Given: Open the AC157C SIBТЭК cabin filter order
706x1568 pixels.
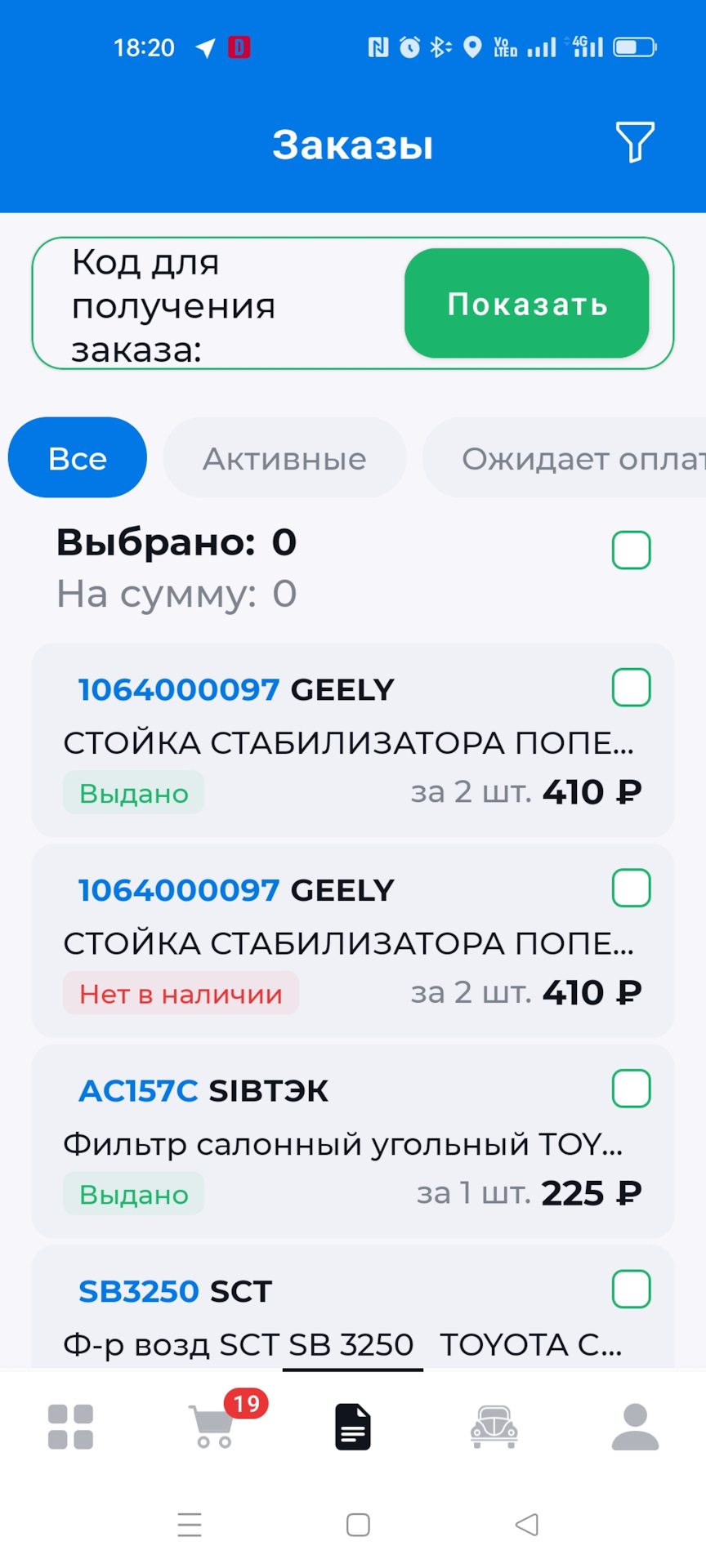Looking at the screenshot, I should pos(327,1143).
